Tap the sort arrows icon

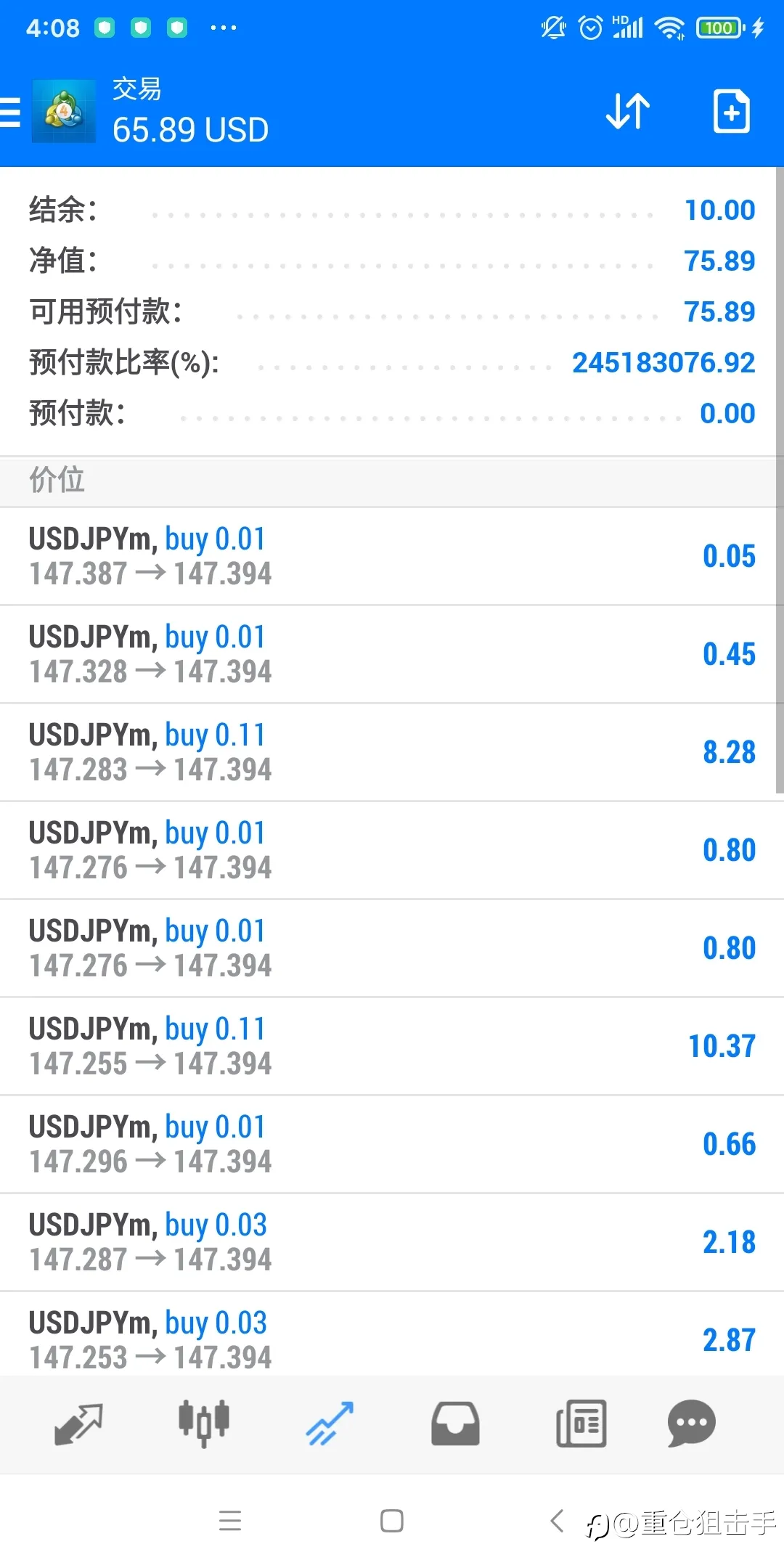[x=628, y=111]
